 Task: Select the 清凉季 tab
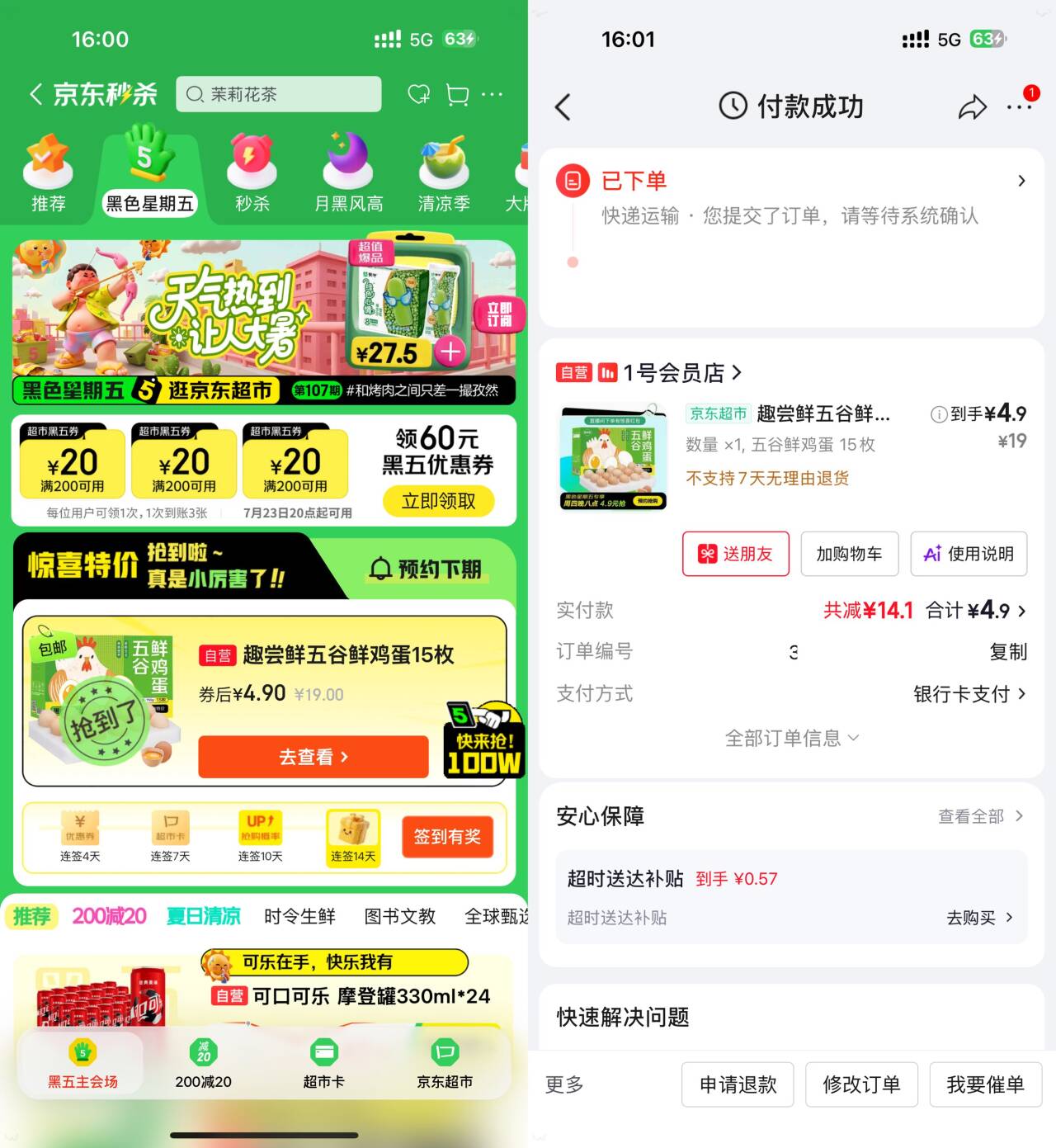click(x=444, y=173)
